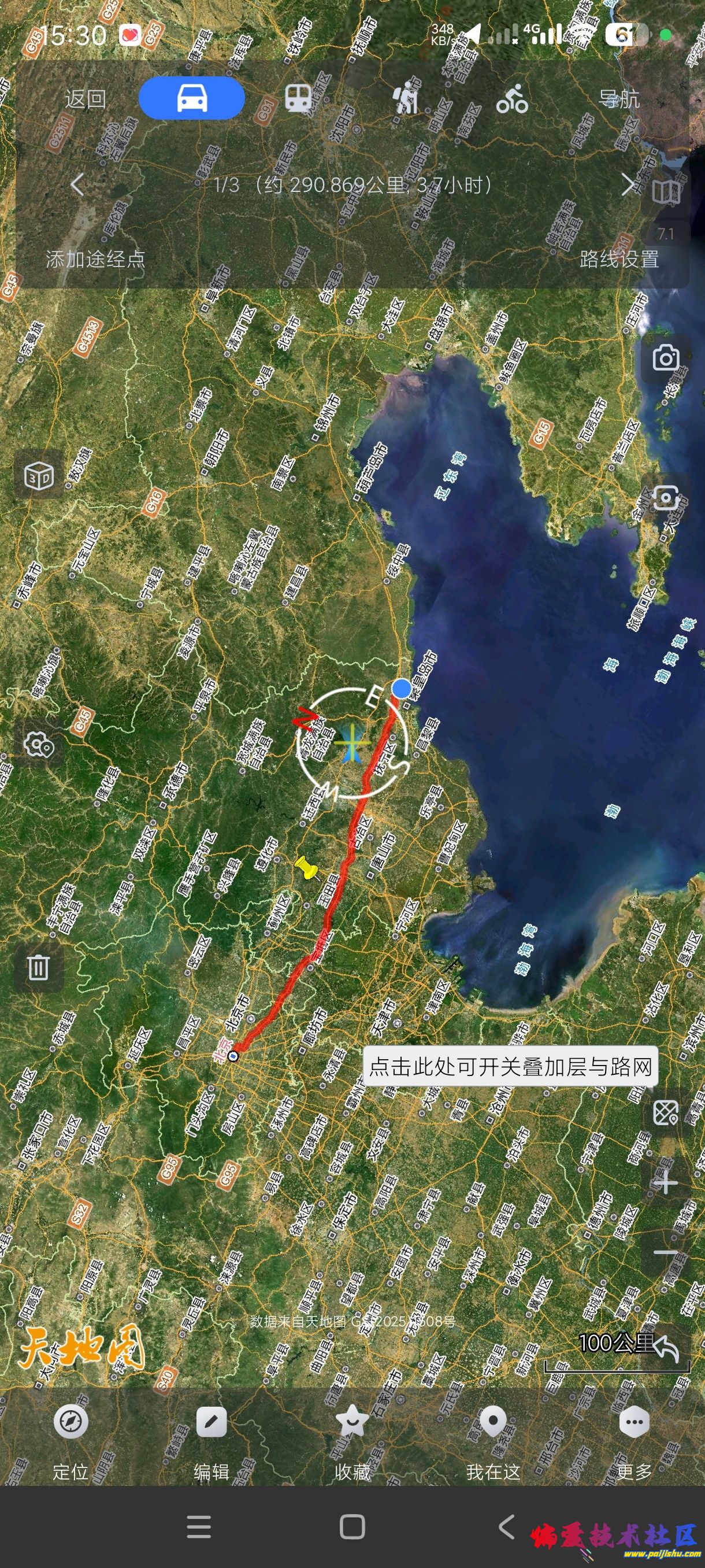Show the previous route option
Viewport: 705px width, 1568px height.
[77, 184]
